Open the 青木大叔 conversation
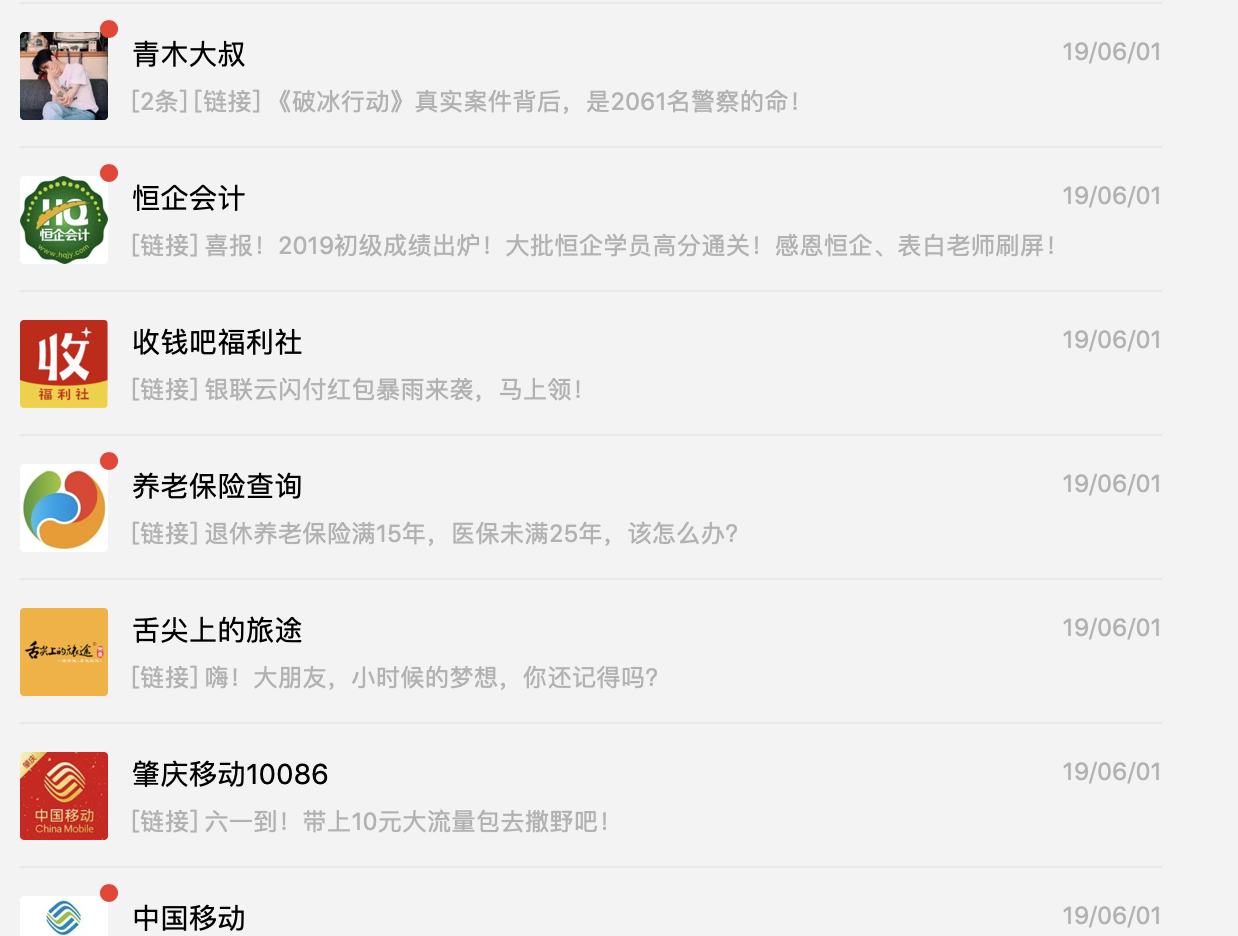1238x936 pixels. click(x=590, y=76)
